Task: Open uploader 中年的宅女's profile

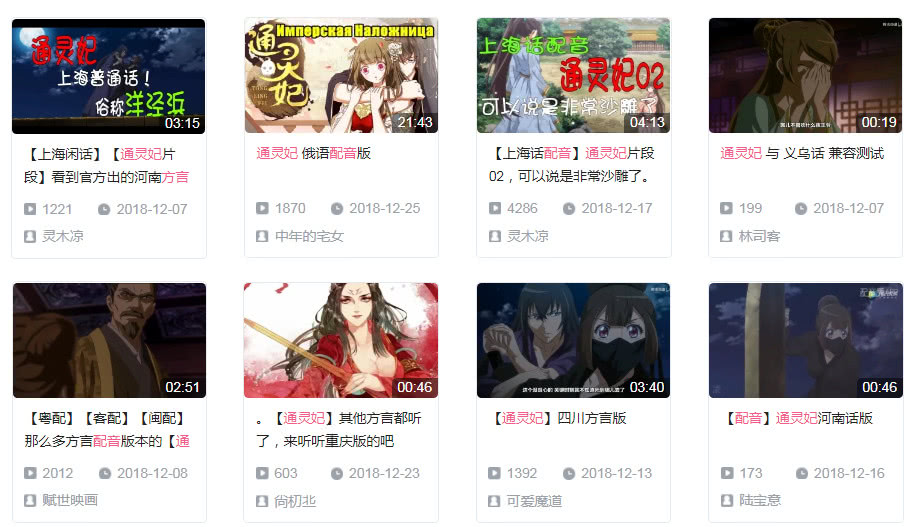Action: coord(309,236)
